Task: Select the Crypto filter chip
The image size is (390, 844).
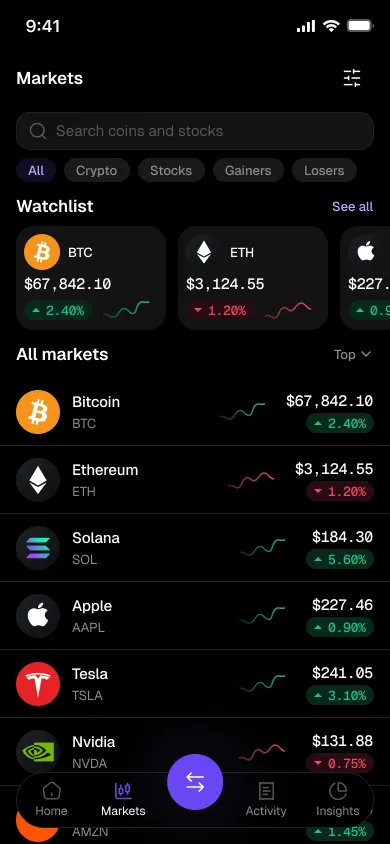Action: pyautogui.click(x=96, y=171)
